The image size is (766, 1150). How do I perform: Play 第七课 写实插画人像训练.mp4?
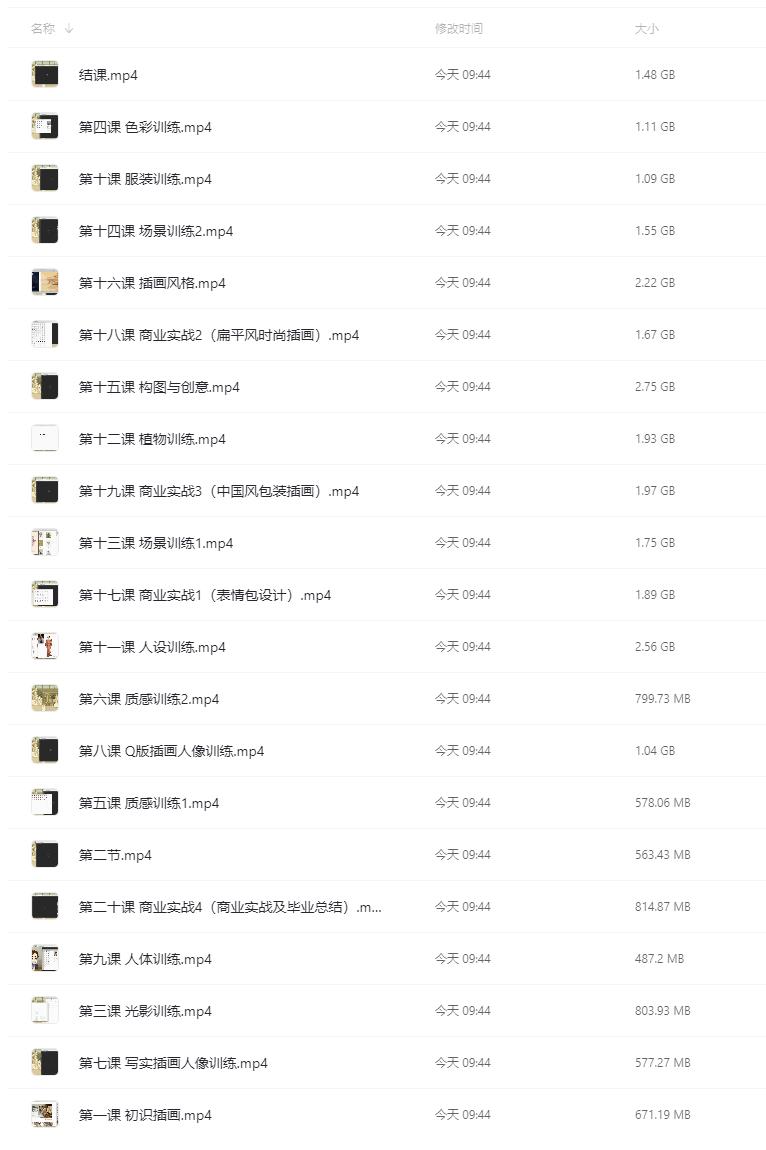click(x=173, y=1063)
